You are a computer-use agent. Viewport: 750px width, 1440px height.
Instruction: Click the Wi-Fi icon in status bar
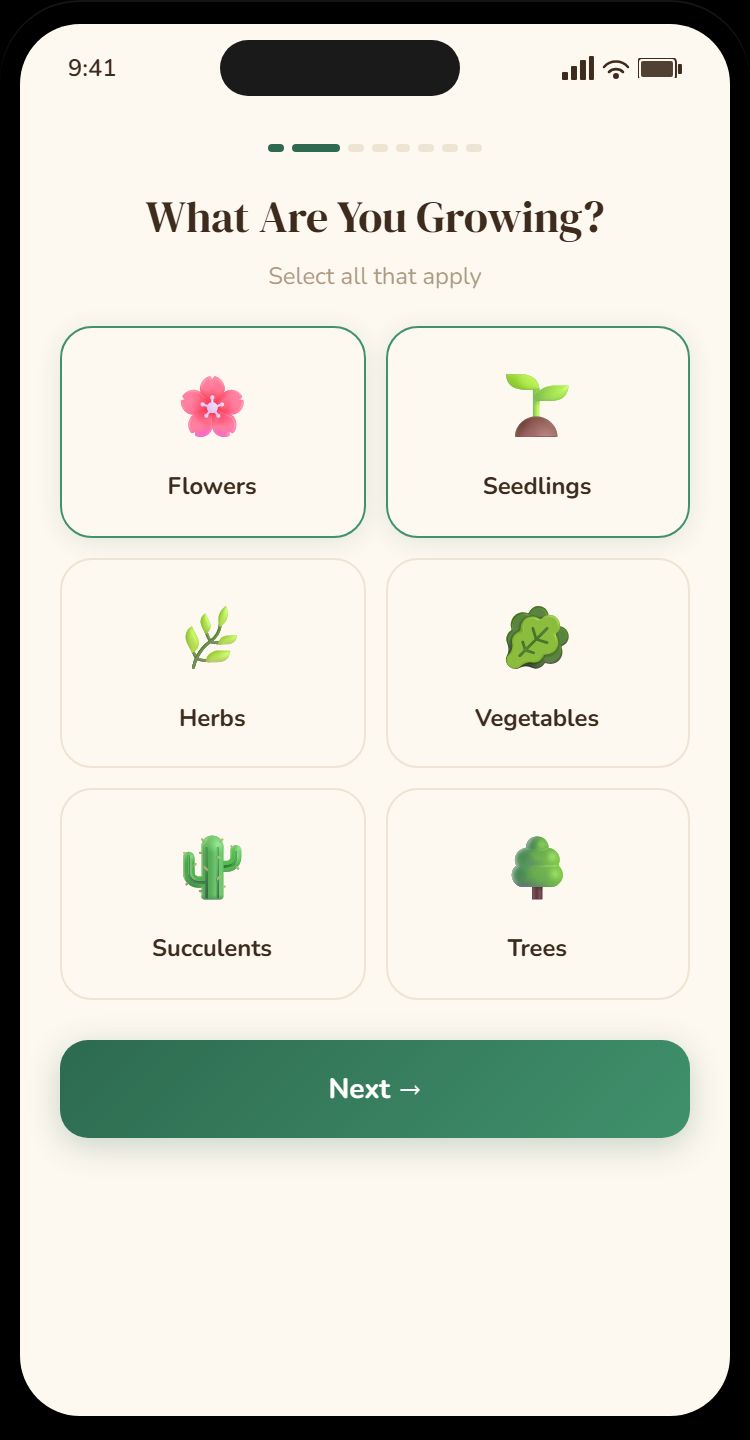tap(614, 68)
